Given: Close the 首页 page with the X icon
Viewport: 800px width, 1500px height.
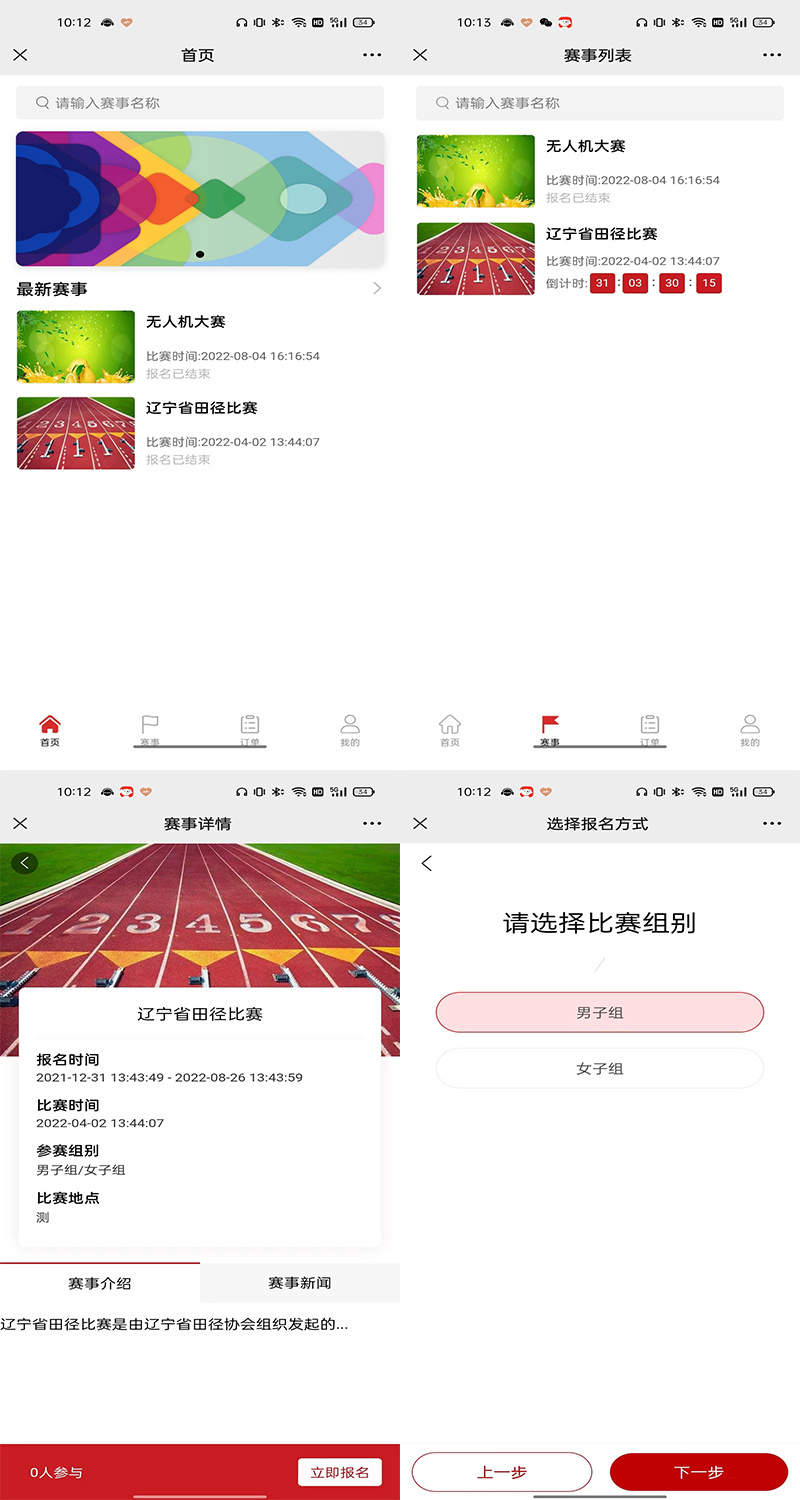Looking at the screenshot, I should click(x=20, y=55).
